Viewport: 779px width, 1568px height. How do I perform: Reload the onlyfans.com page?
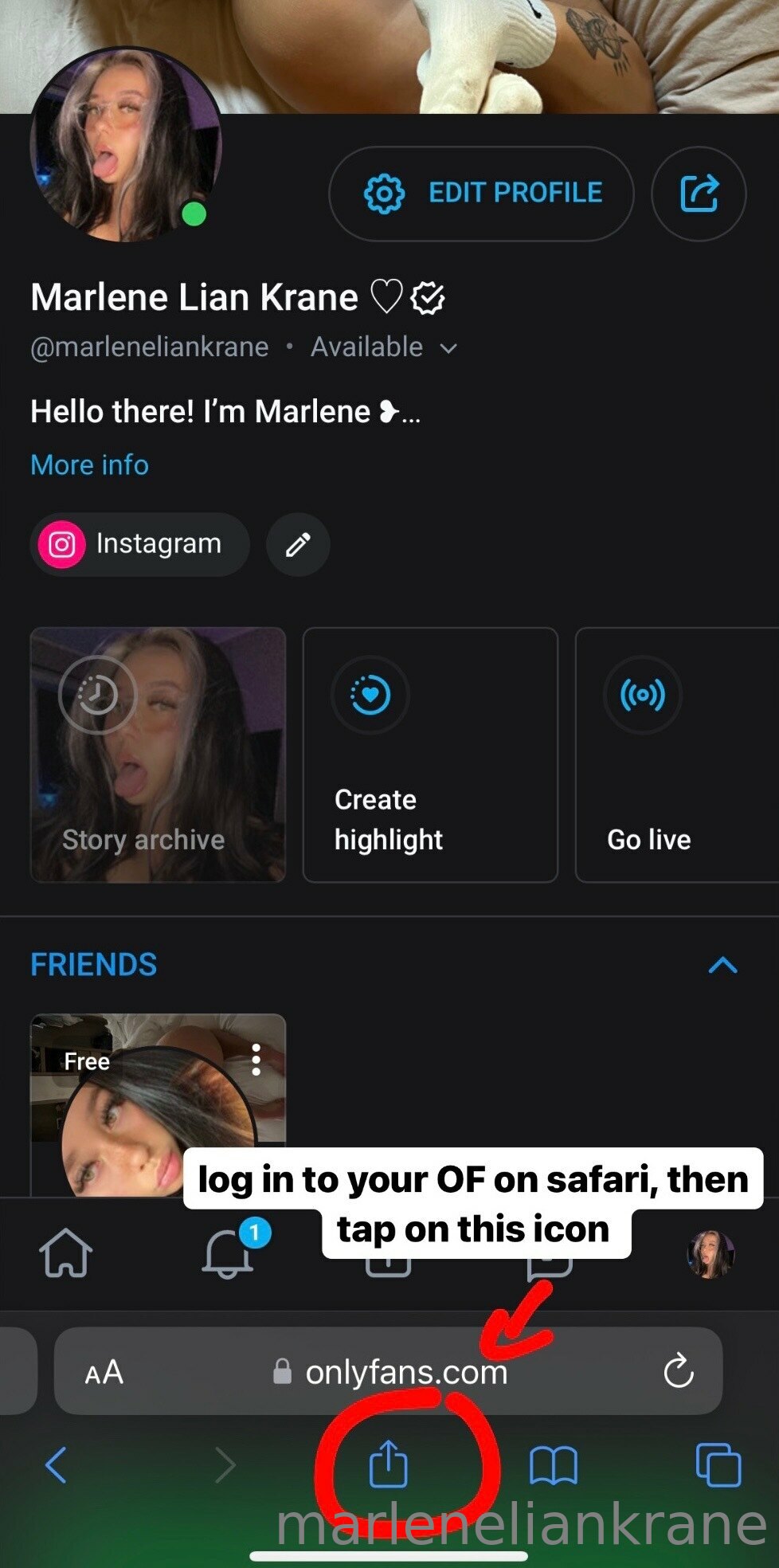click(x=679, y=1370)
